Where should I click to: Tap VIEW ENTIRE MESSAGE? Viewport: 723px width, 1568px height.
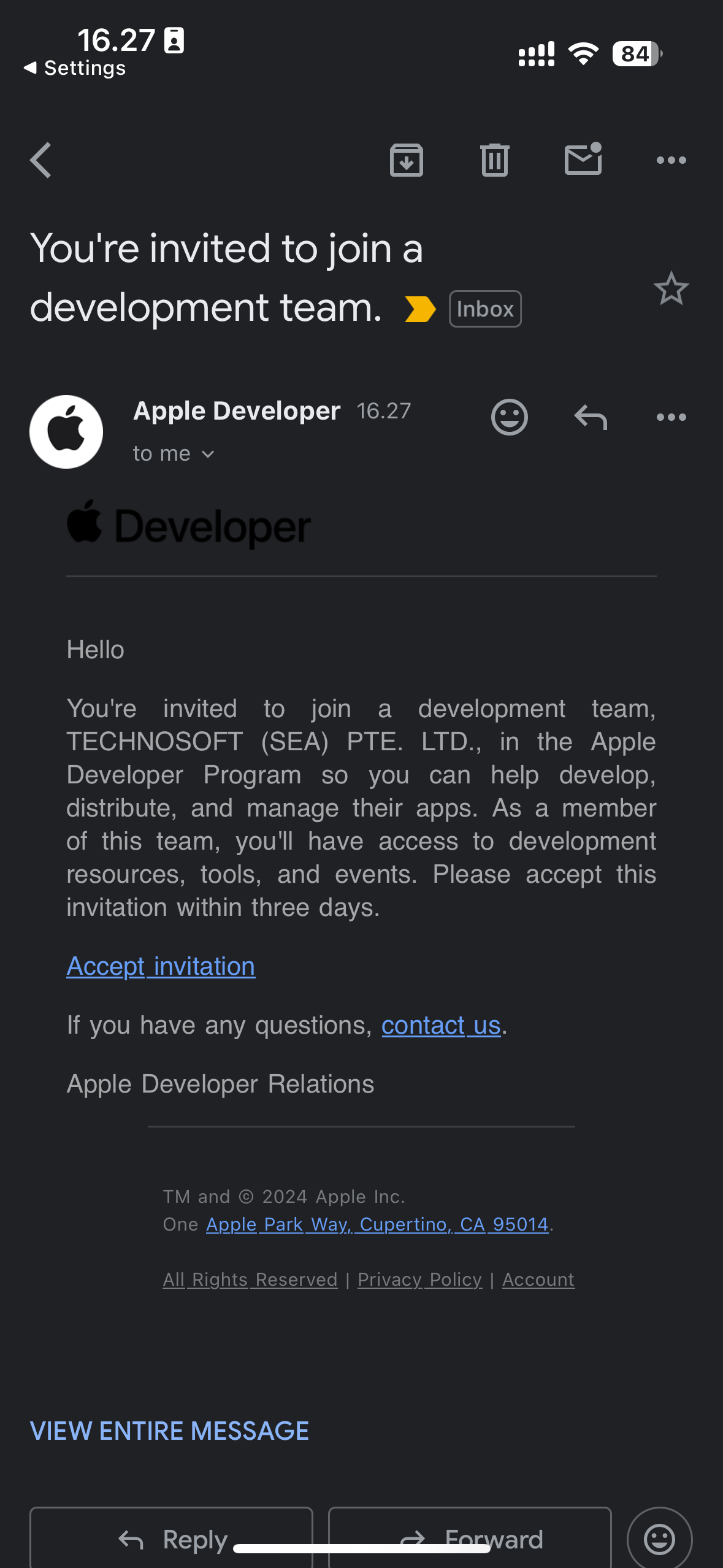point(170,1430)
